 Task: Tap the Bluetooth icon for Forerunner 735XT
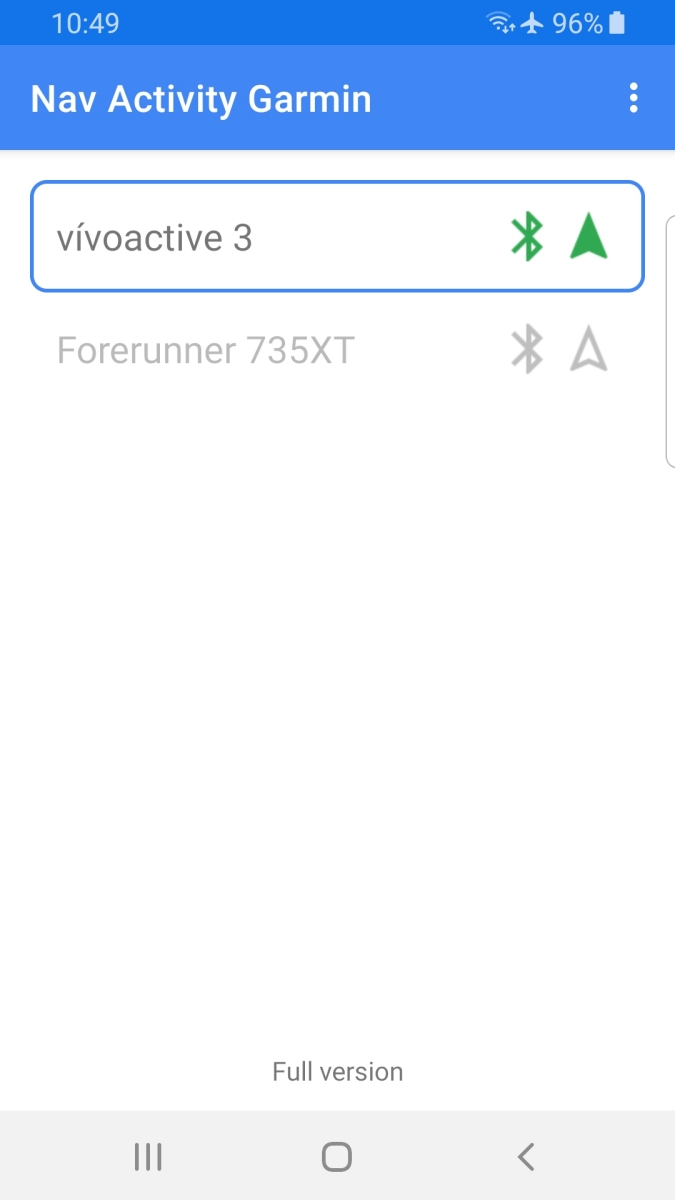(x=527, y=351)
